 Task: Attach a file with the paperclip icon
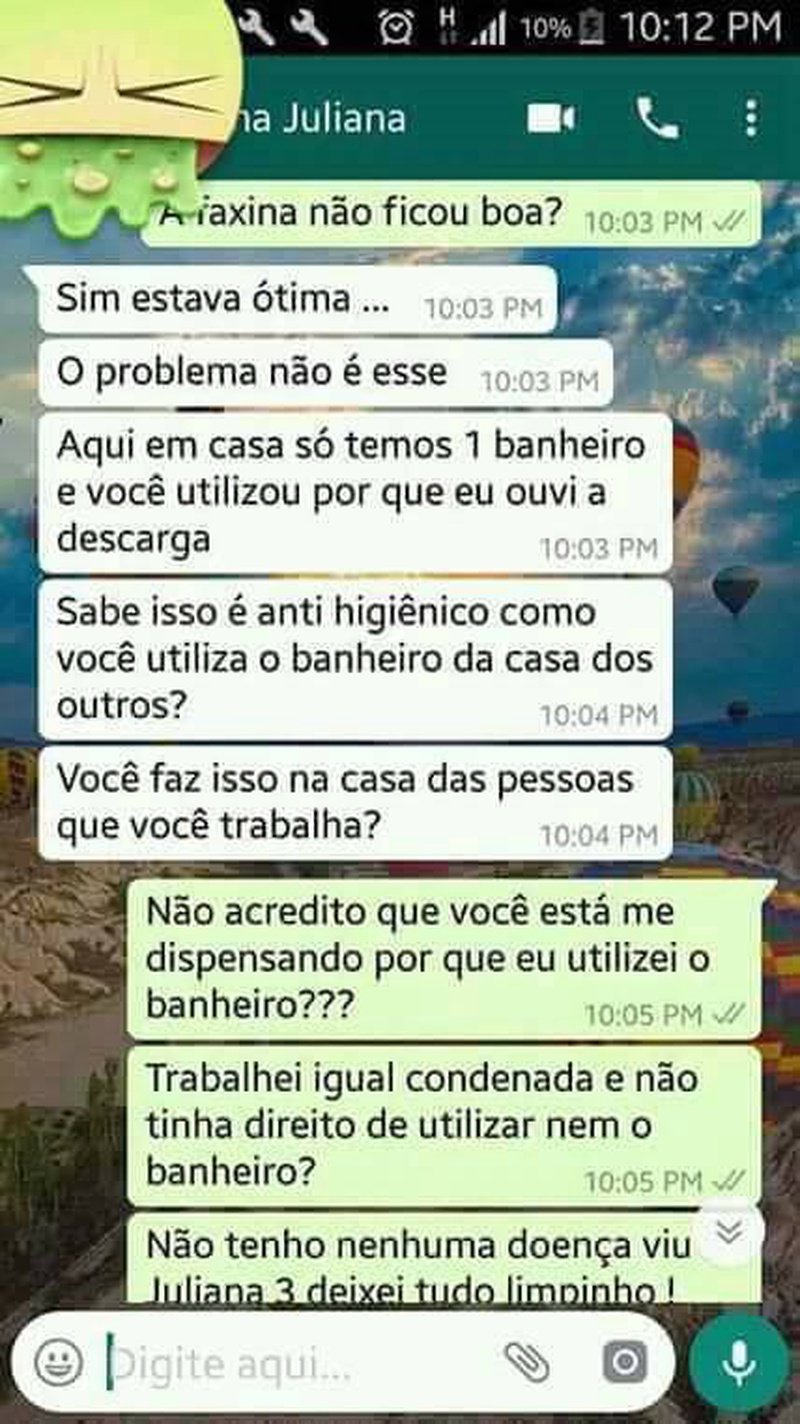point(527,1362)
